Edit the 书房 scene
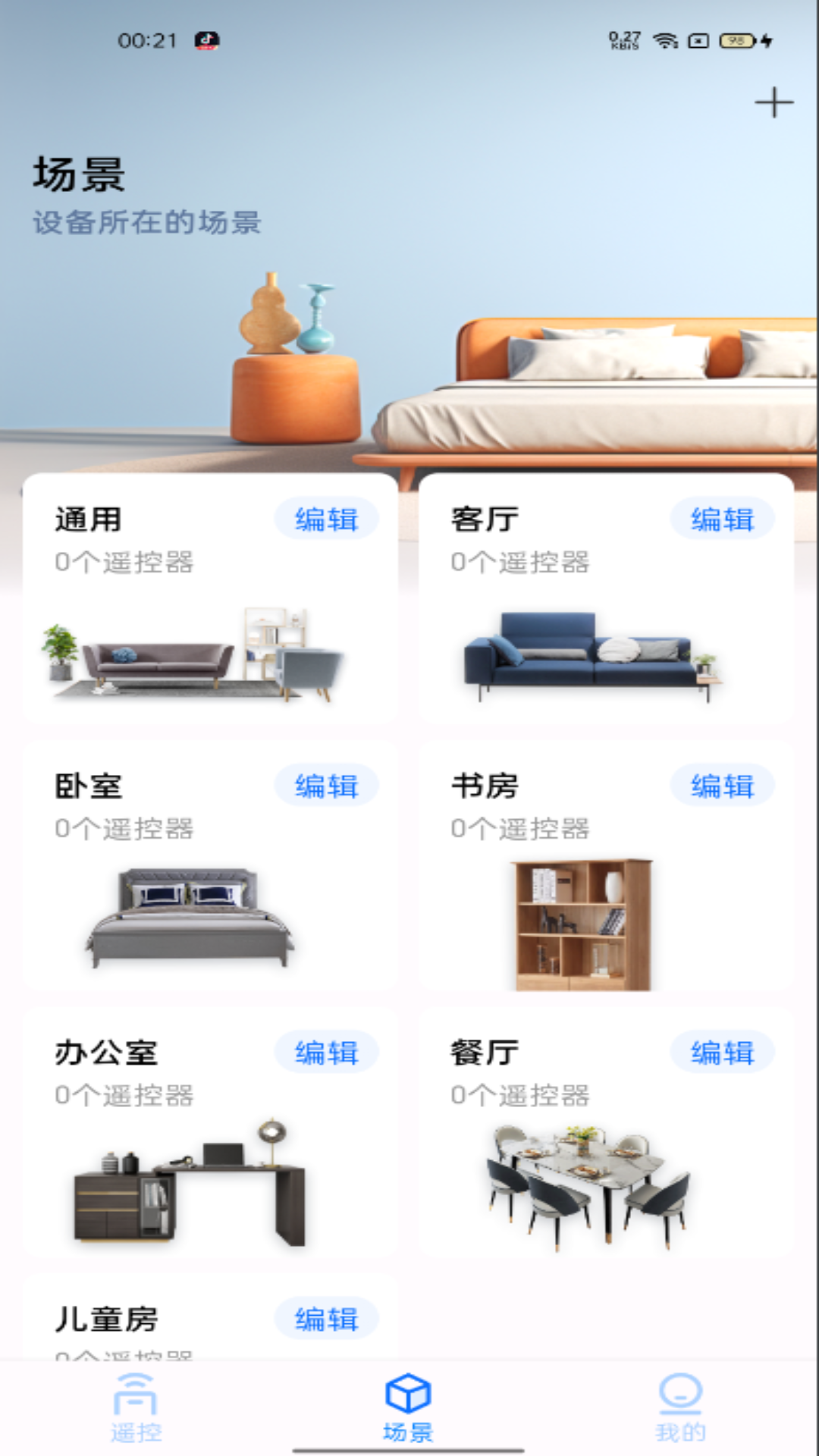Viewport: 819px width, 1456px height. point(722,786)
